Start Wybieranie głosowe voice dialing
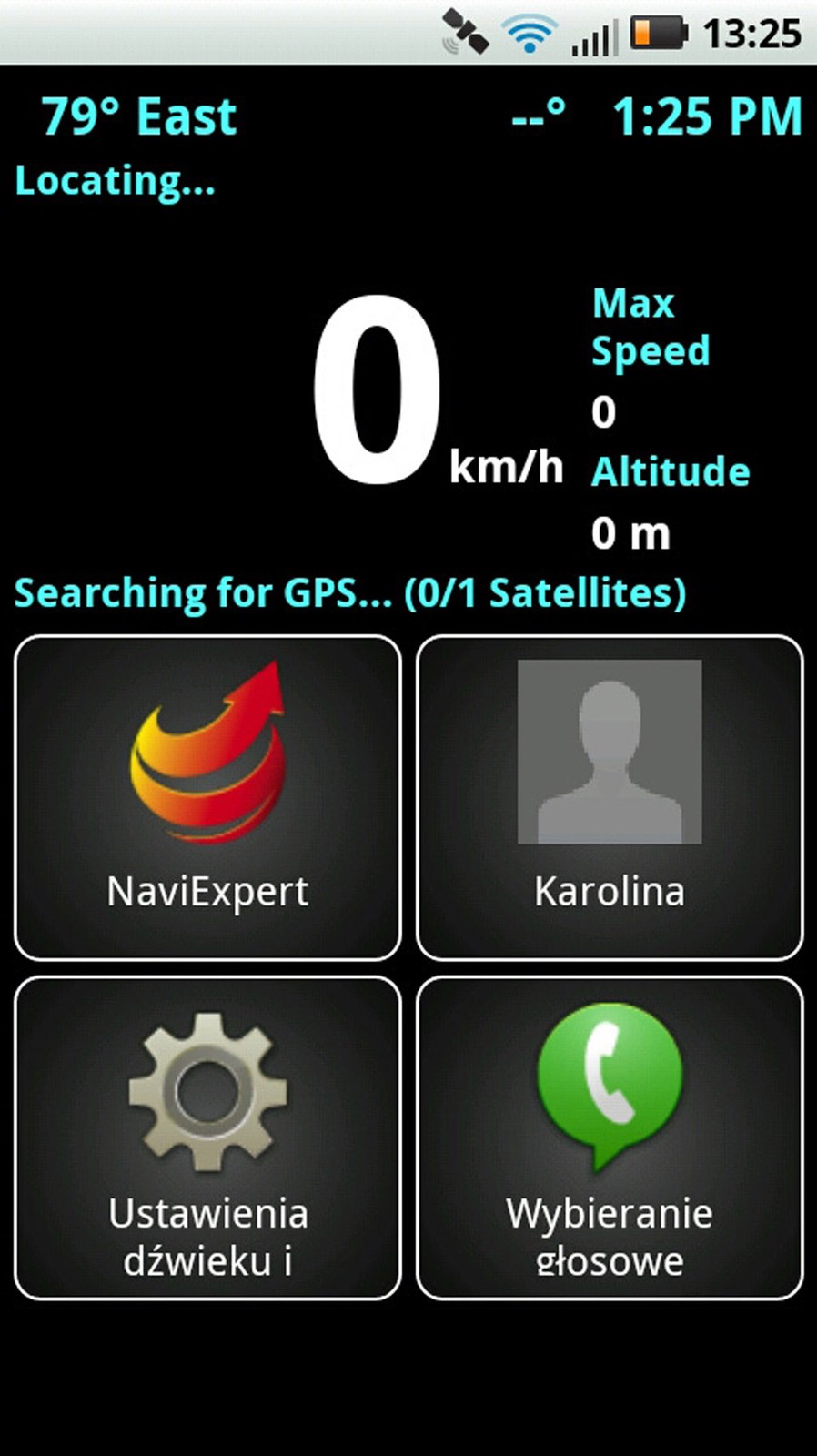Viewport: 817px width, 1456px height. 610,1137
